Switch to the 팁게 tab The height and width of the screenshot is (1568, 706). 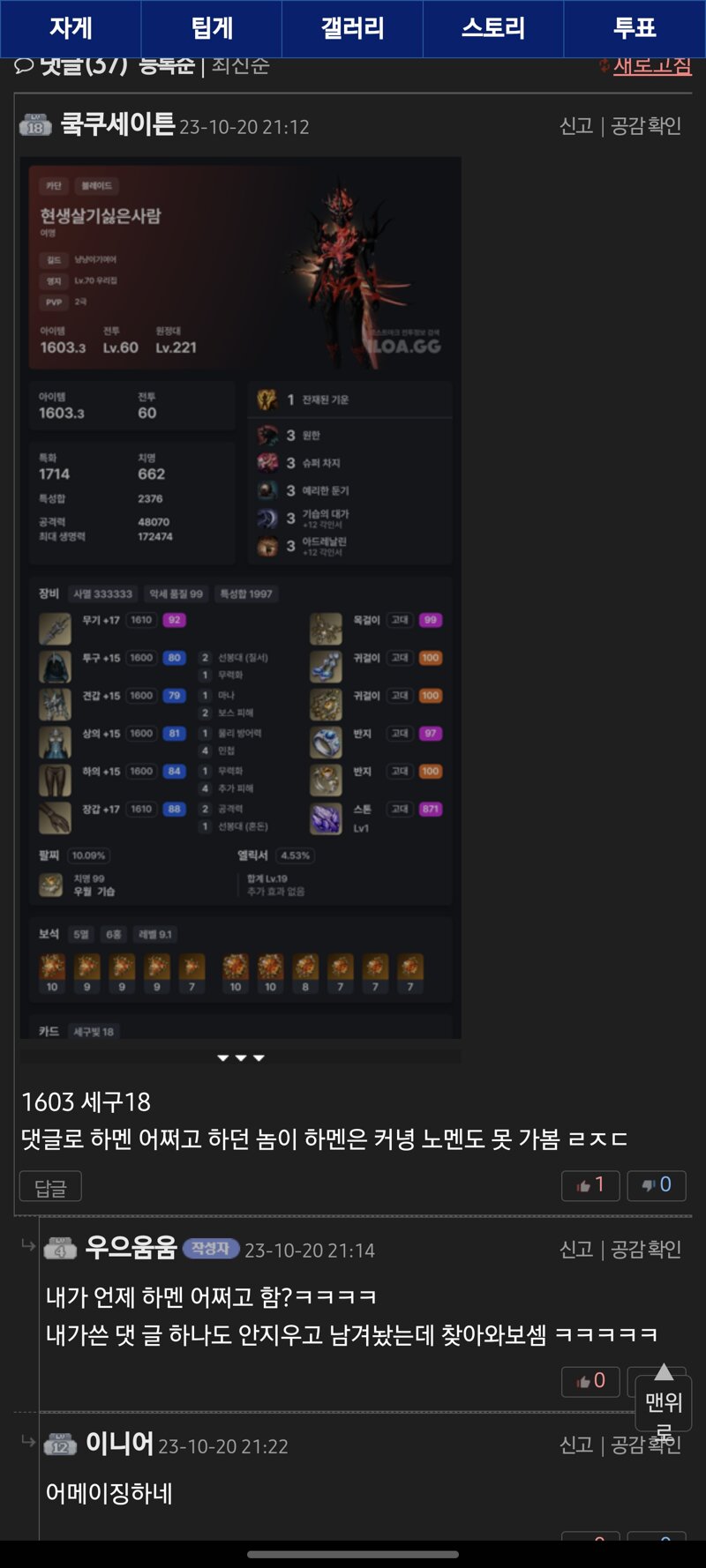[212, 28]
